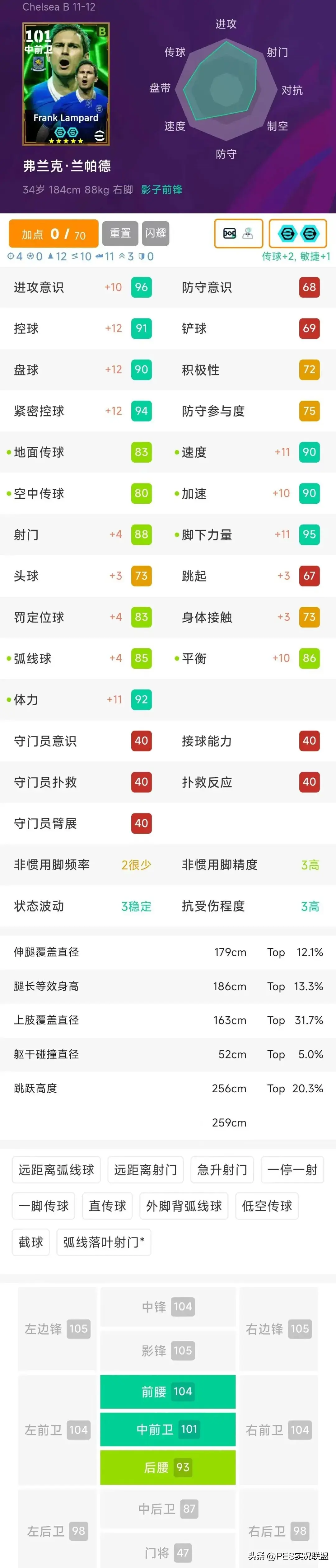The image size is (336, 1568).
Task: Tap the 弧线落叶射门 skill chip
Action: pyautogui.click(x=104, y=1242)
